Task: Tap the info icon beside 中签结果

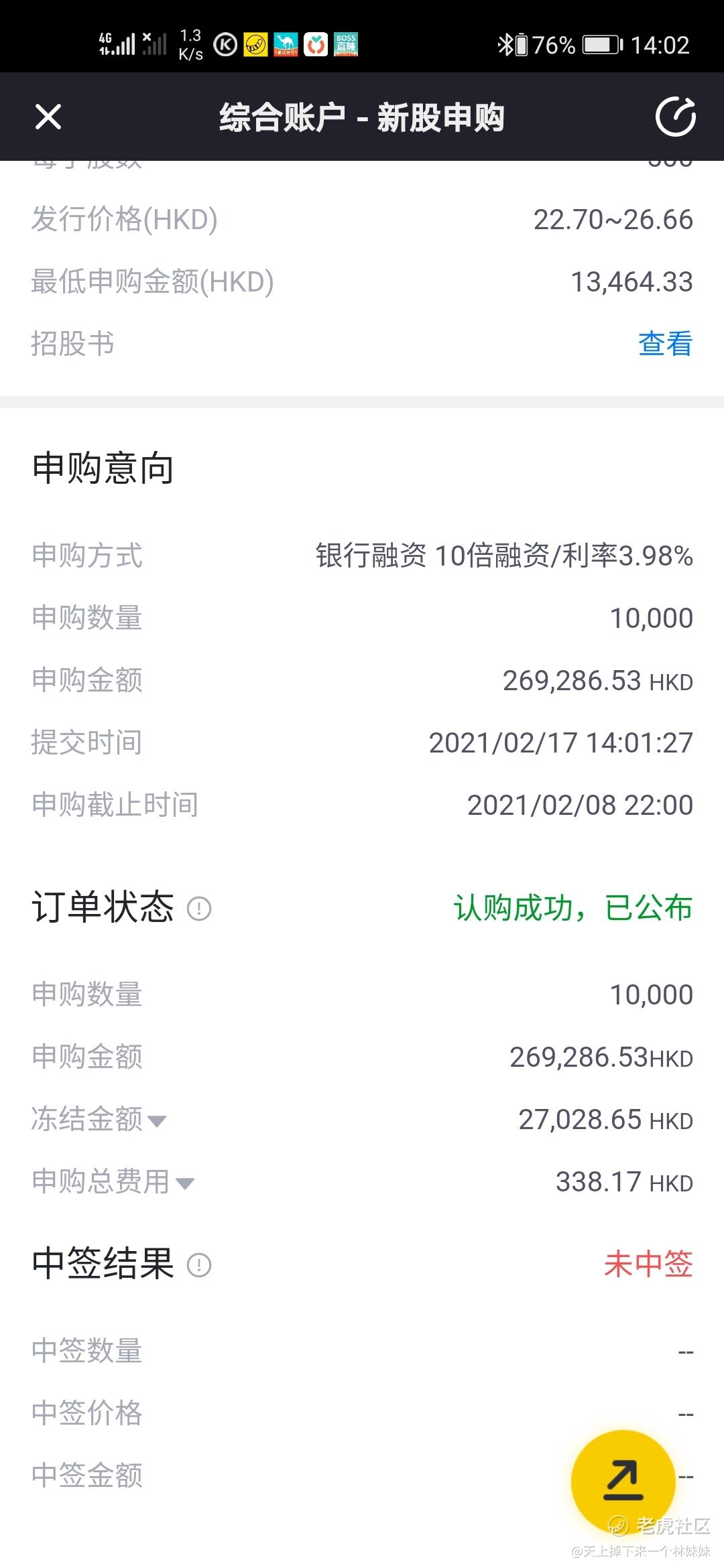Action: coord(199,1265)
